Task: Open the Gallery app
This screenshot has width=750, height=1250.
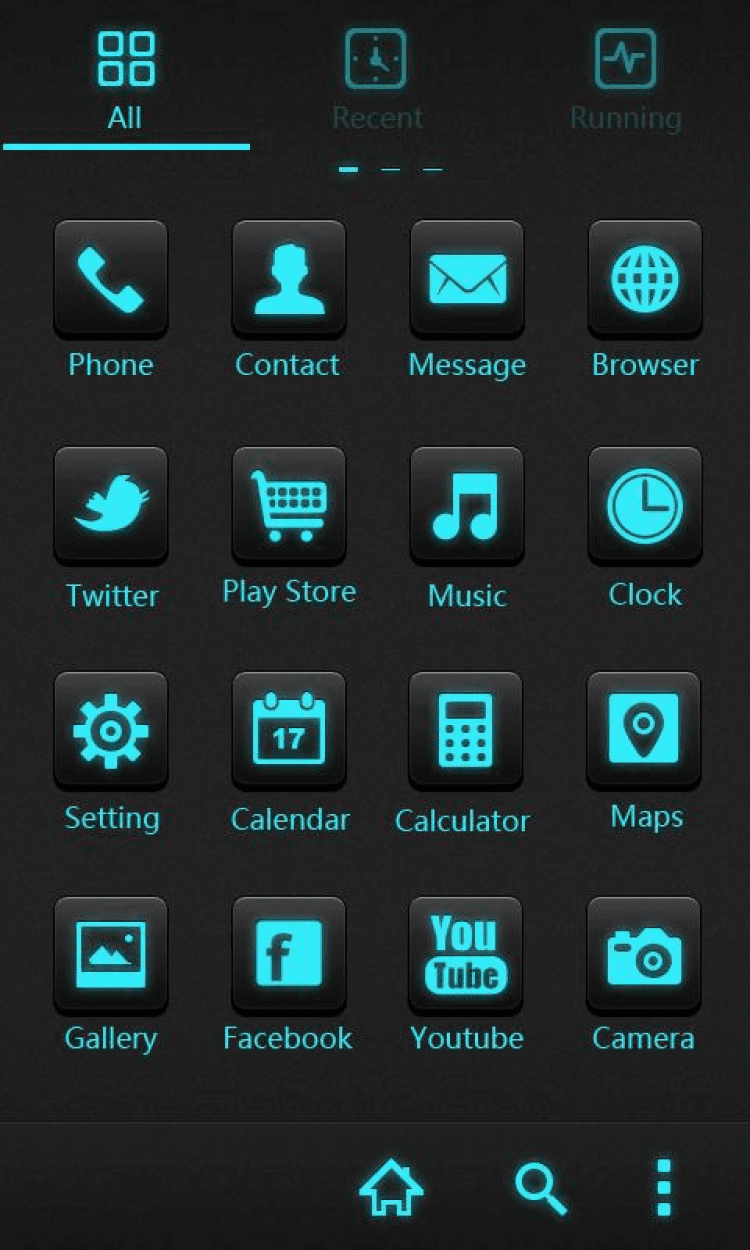Action: click(111, 955)
